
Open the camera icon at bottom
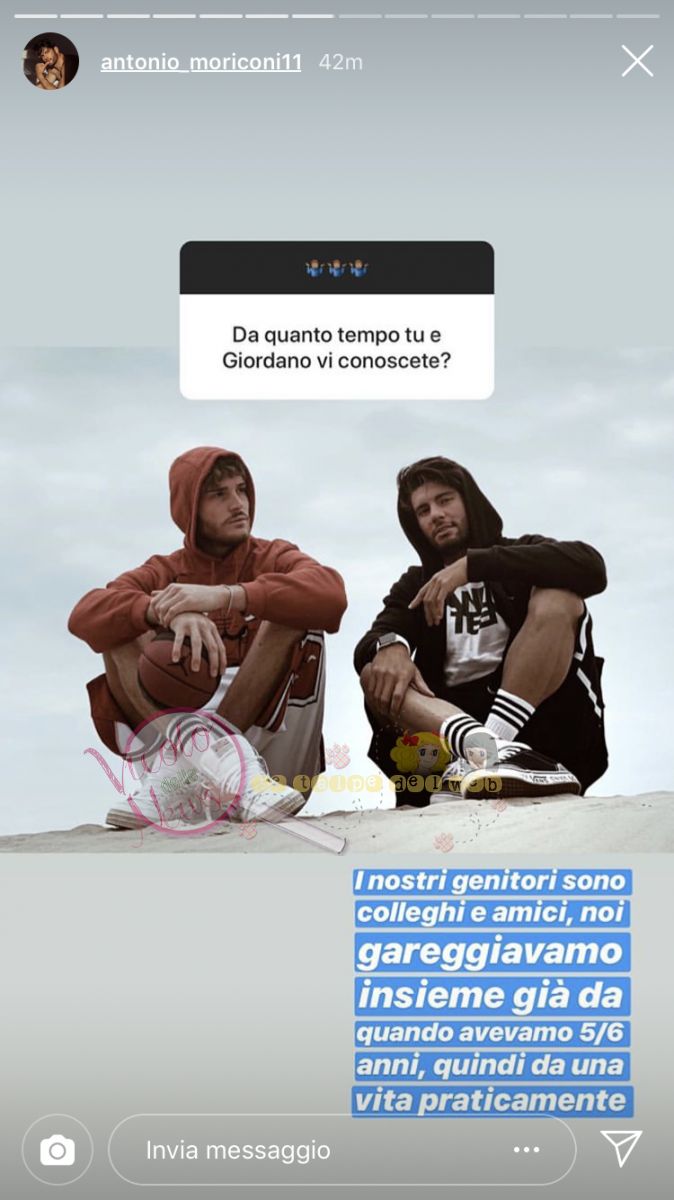tap(57, 1150)
